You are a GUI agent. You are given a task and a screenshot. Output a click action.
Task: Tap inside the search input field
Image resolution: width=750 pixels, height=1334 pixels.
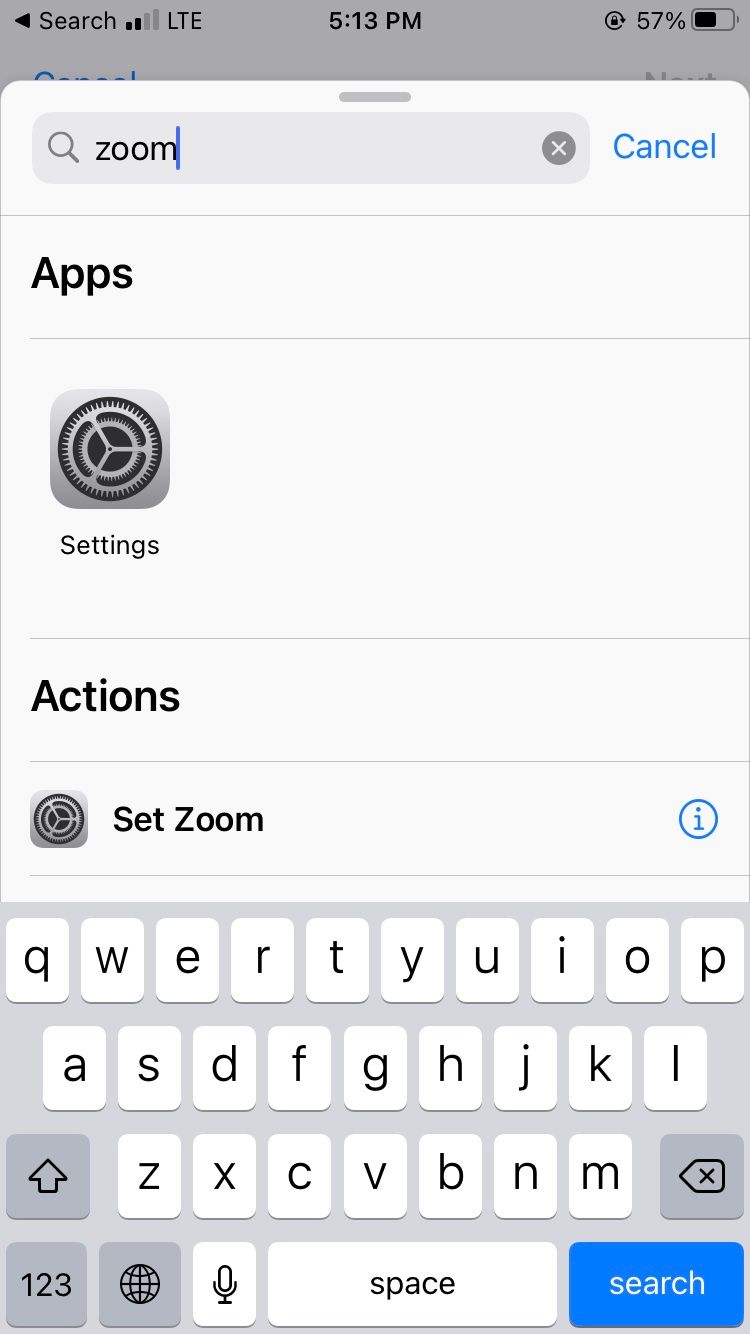coord(300,147)
